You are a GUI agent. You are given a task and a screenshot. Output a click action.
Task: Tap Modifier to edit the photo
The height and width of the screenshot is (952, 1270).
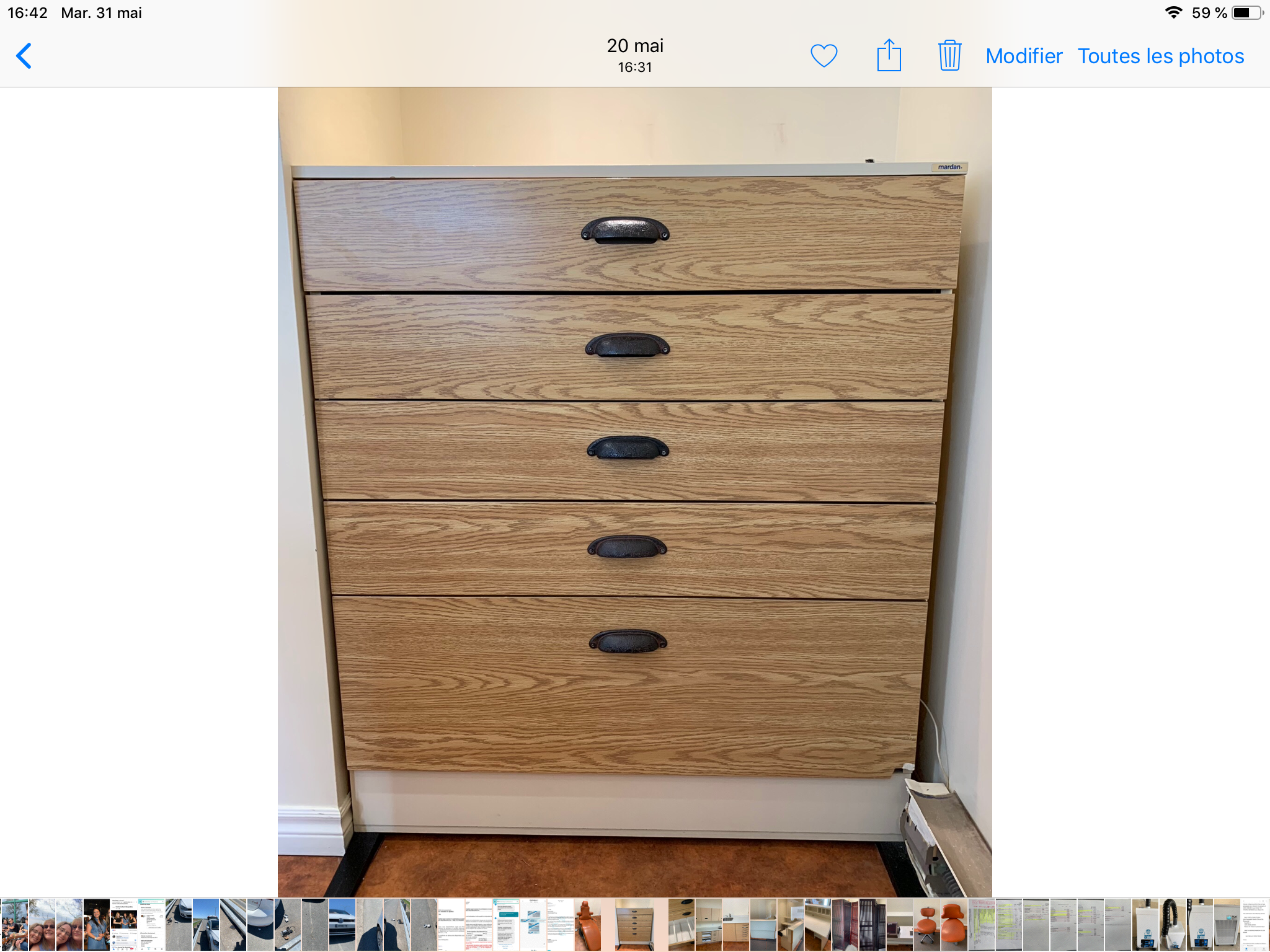coord(1024,56)
